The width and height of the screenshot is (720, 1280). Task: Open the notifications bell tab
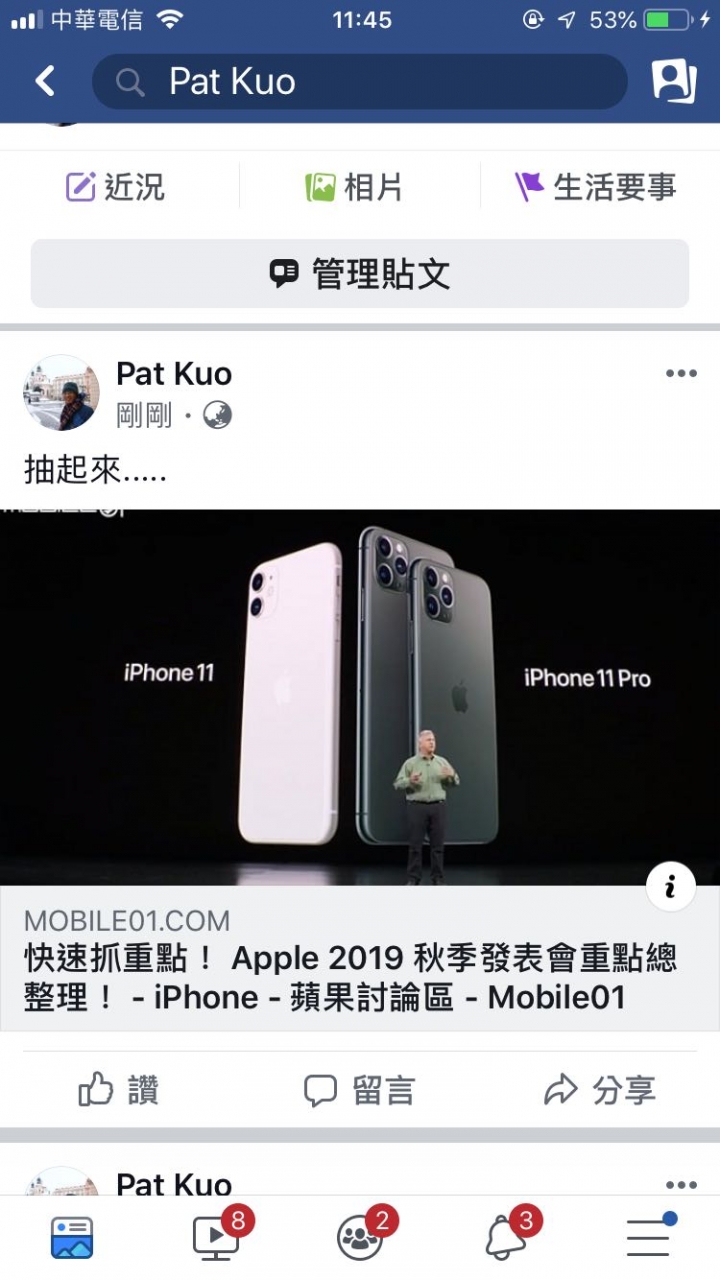[505, 1237]
